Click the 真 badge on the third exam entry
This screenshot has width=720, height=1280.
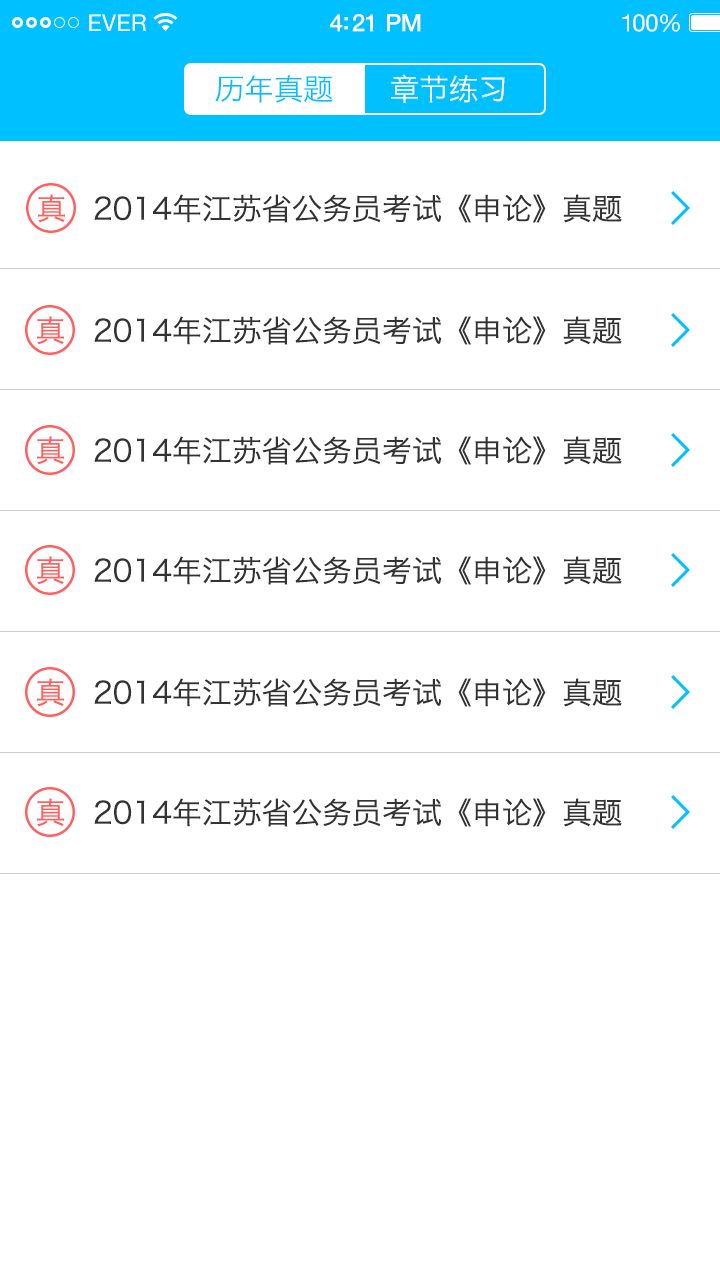click(x=50, y=450)
